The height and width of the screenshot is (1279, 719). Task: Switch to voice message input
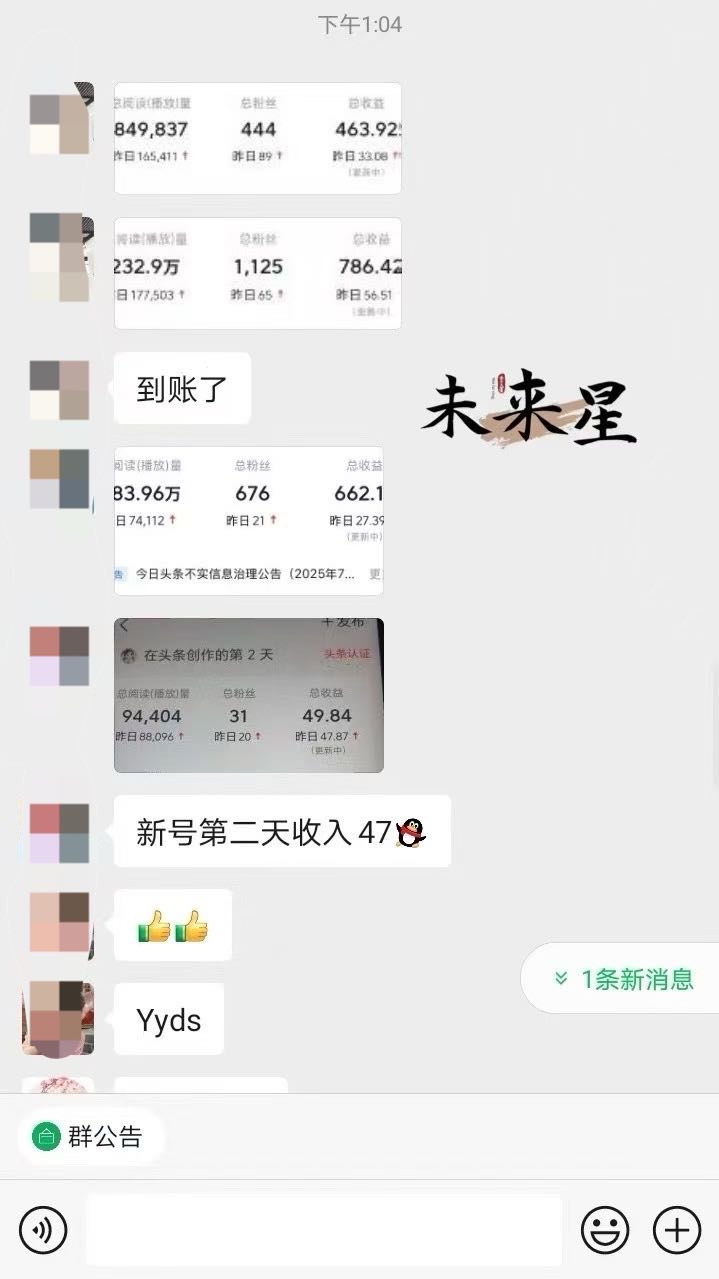[x=43, y=1229]
